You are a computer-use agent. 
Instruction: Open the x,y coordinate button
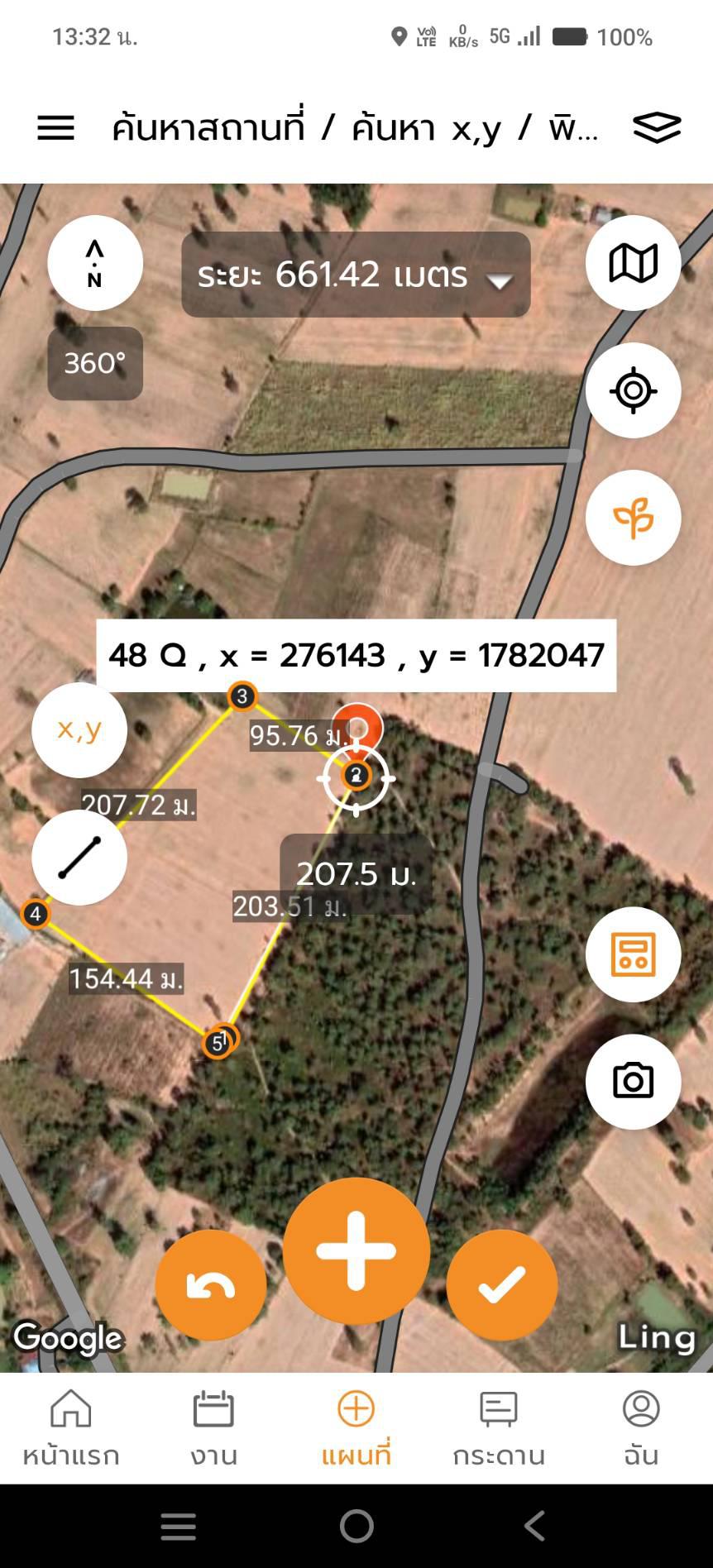click(x=79, y=729)
